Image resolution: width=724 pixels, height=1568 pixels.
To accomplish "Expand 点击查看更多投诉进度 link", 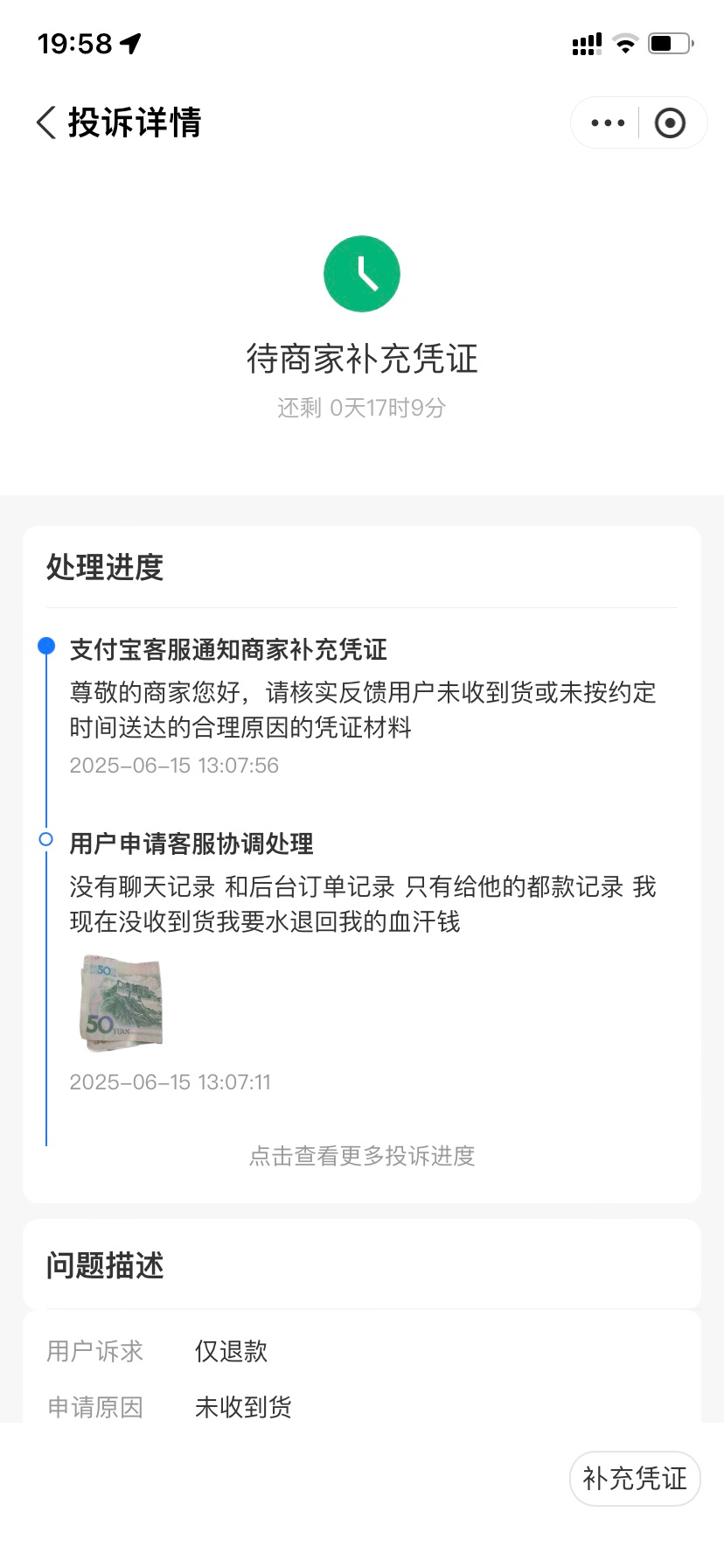I will (362, 1156).
